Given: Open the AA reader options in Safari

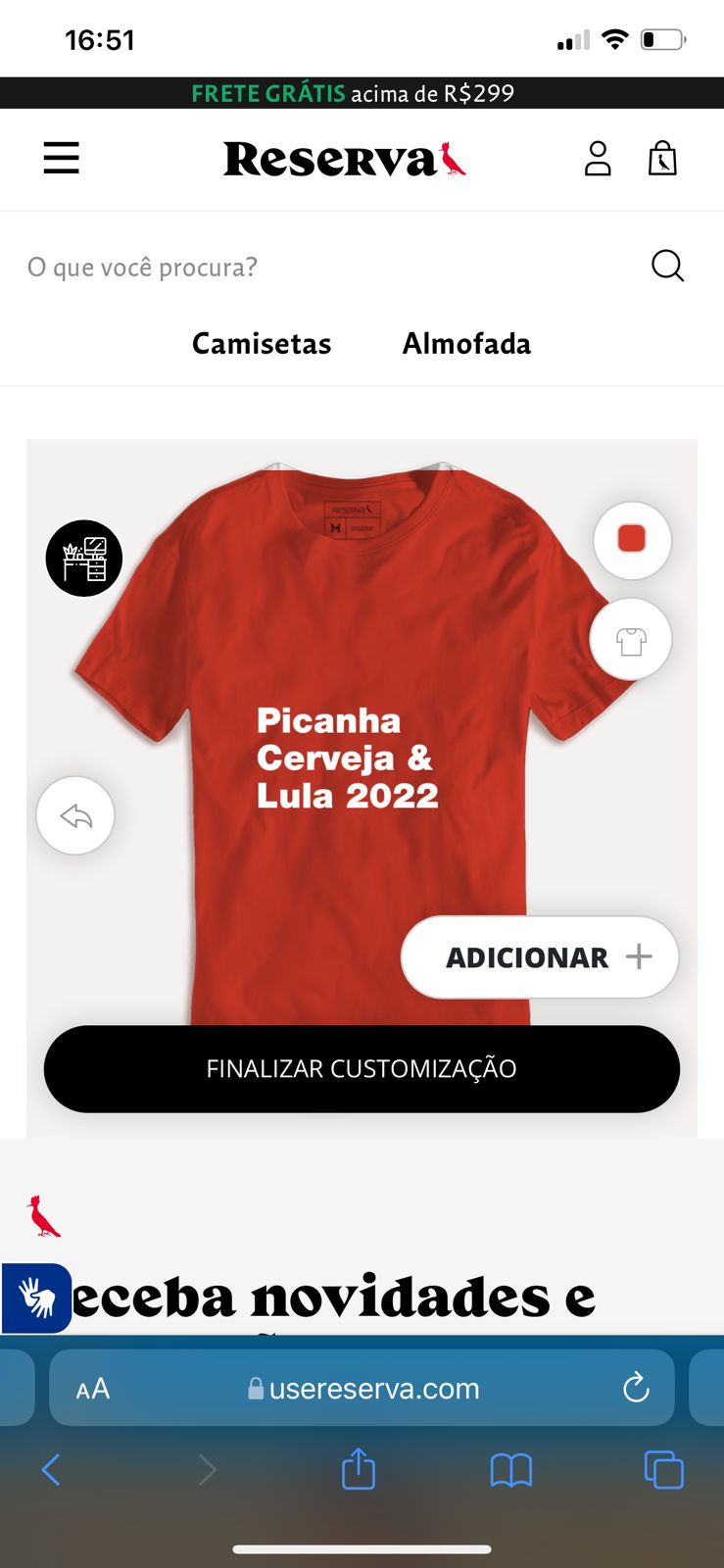Looking at the screenshot, I should coord(93,1389).
